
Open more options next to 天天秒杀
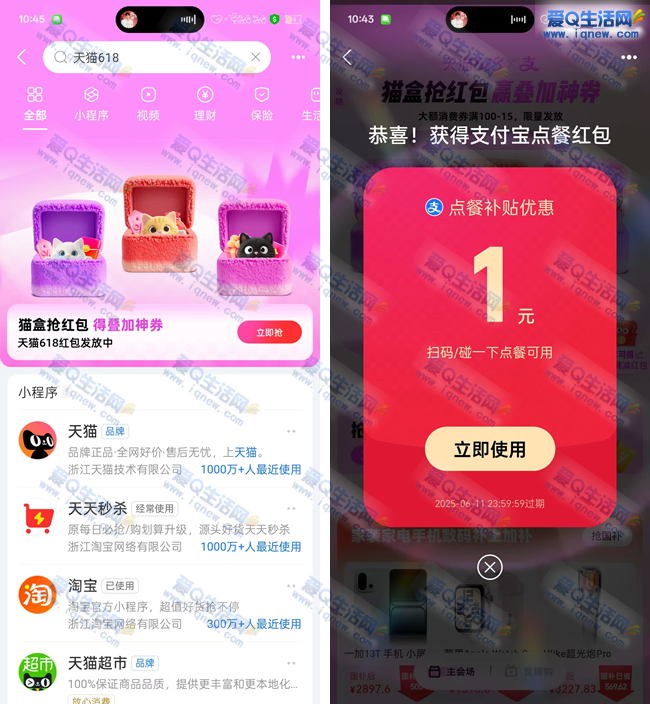click(x=292, y=508)
